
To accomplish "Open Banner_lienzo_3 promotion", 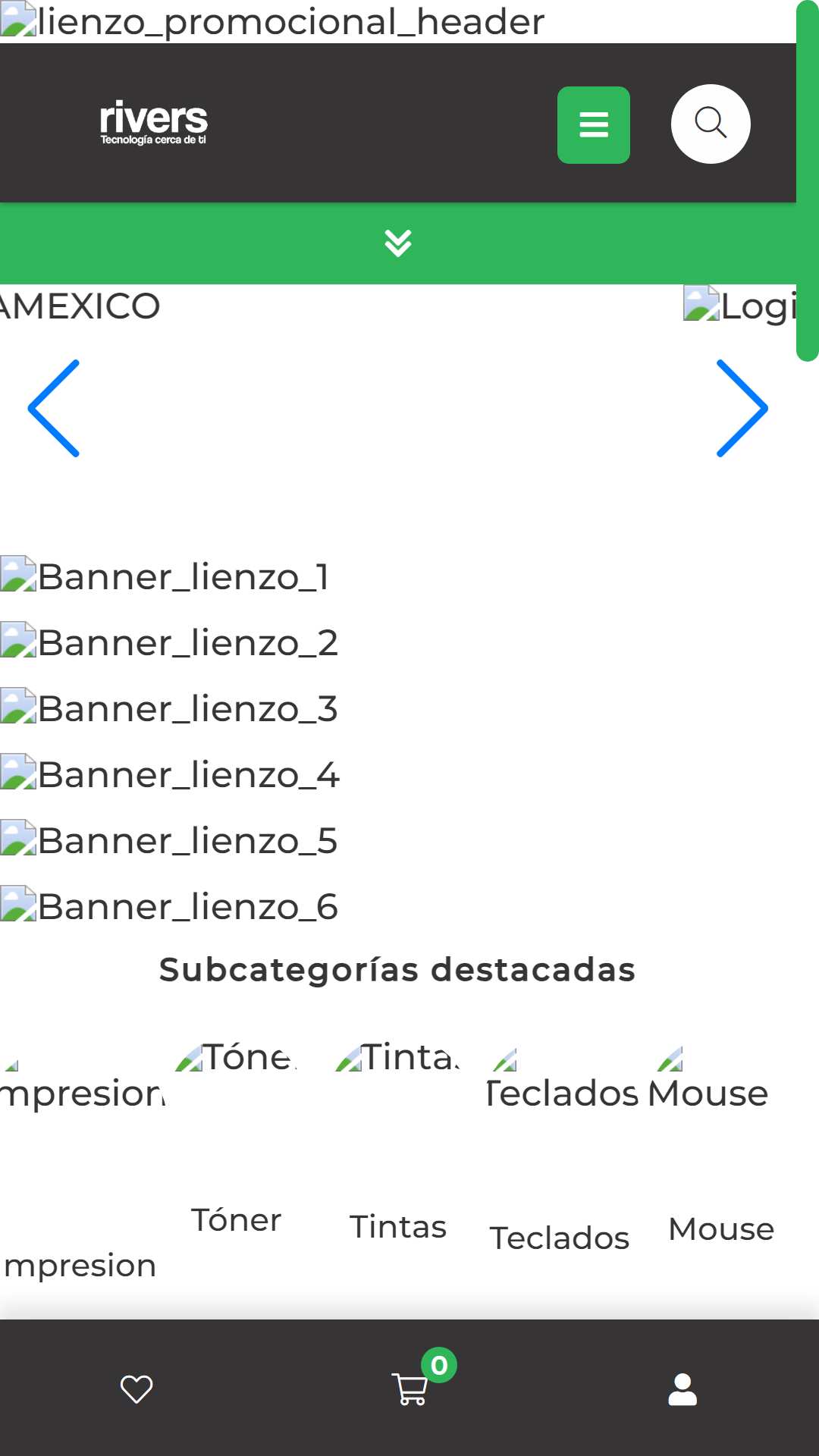I will pyautogui.click(x=169, y=708).
